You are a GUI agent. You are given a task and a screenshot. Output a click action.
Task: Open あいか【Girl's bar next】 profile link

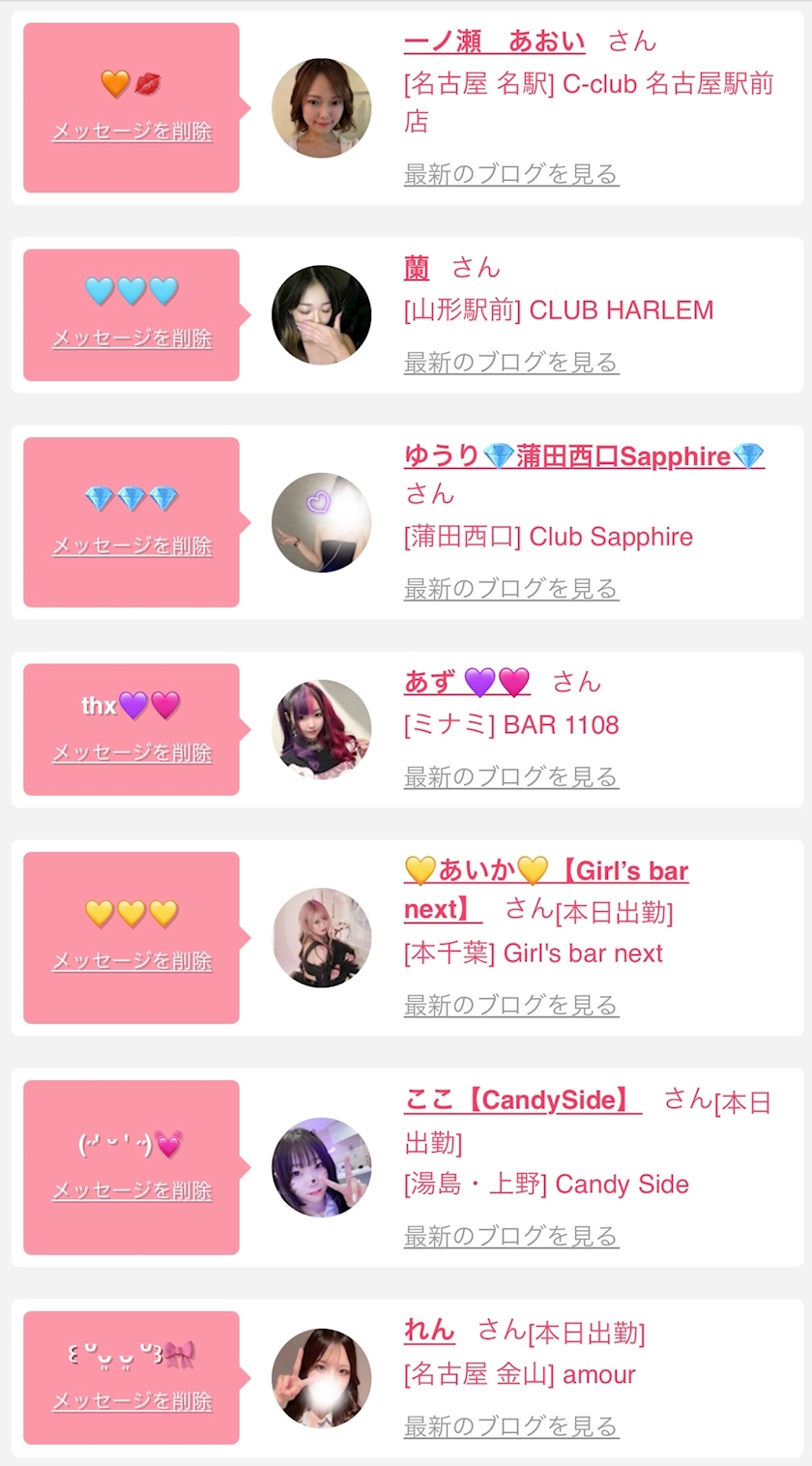pyautogui.click(x=546, y=872)
